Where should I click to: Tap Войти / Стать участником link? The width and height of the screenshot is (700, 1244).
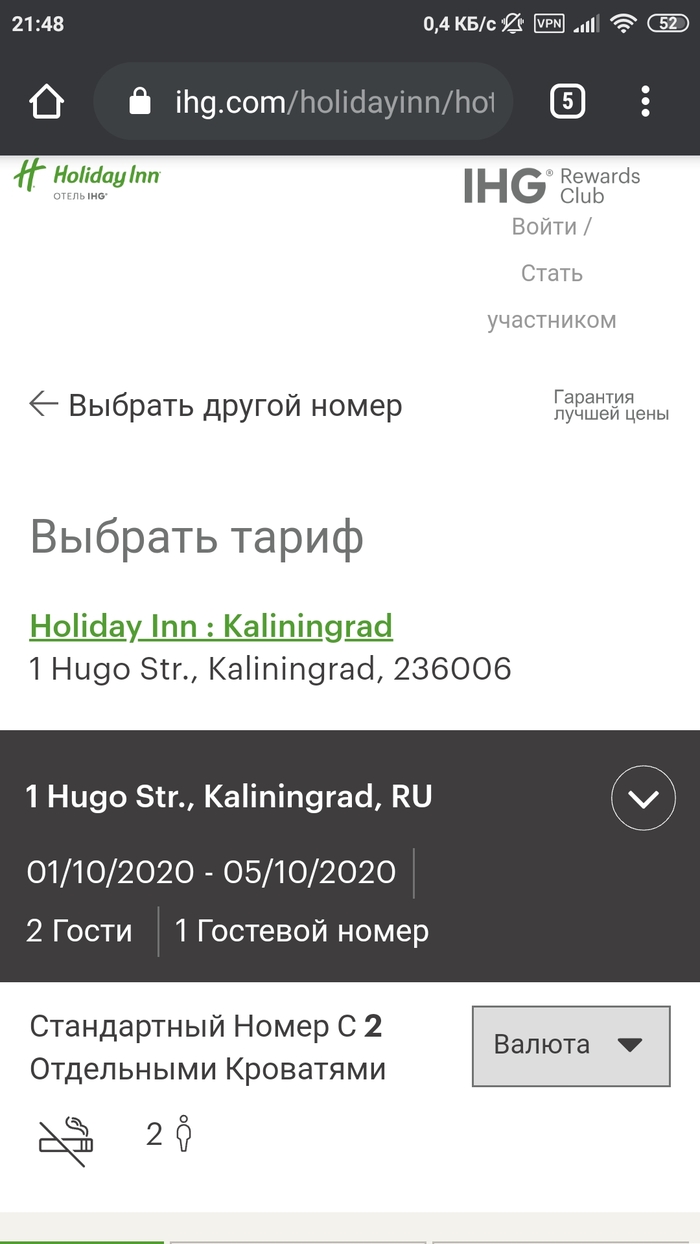[x=551, y=273]
